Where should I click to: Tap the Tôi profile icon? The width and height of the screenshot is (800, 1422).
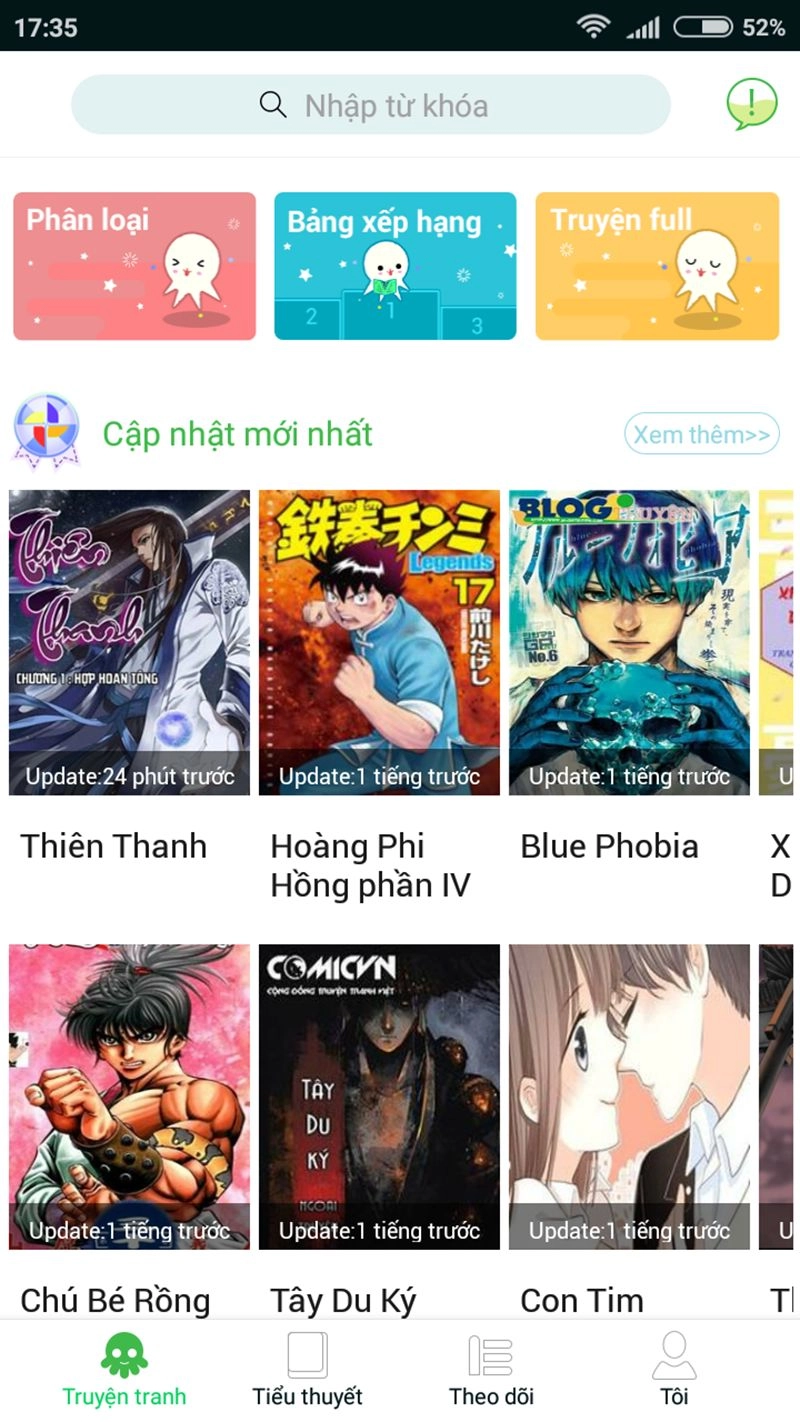(673, 1356)
